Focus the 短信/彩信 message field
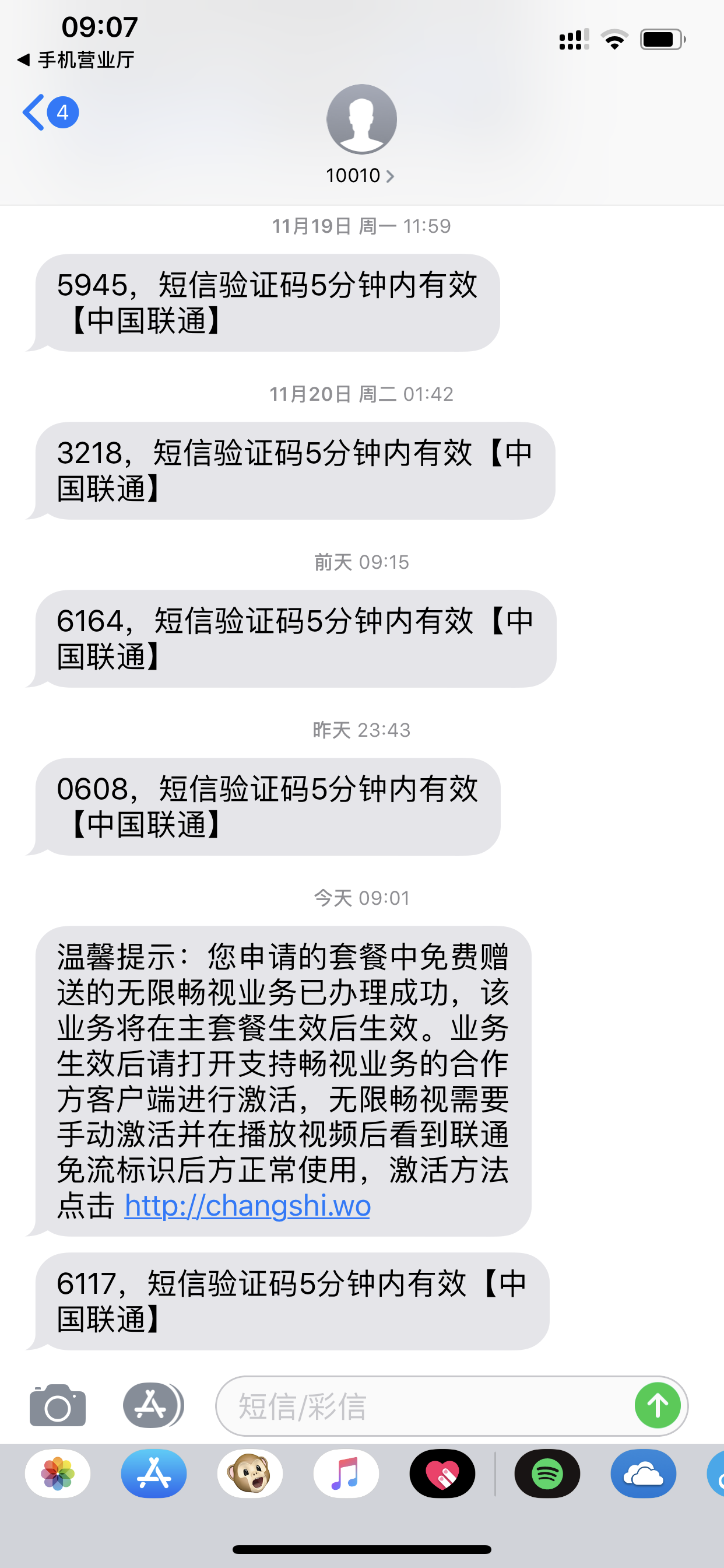 (420, 1405)
